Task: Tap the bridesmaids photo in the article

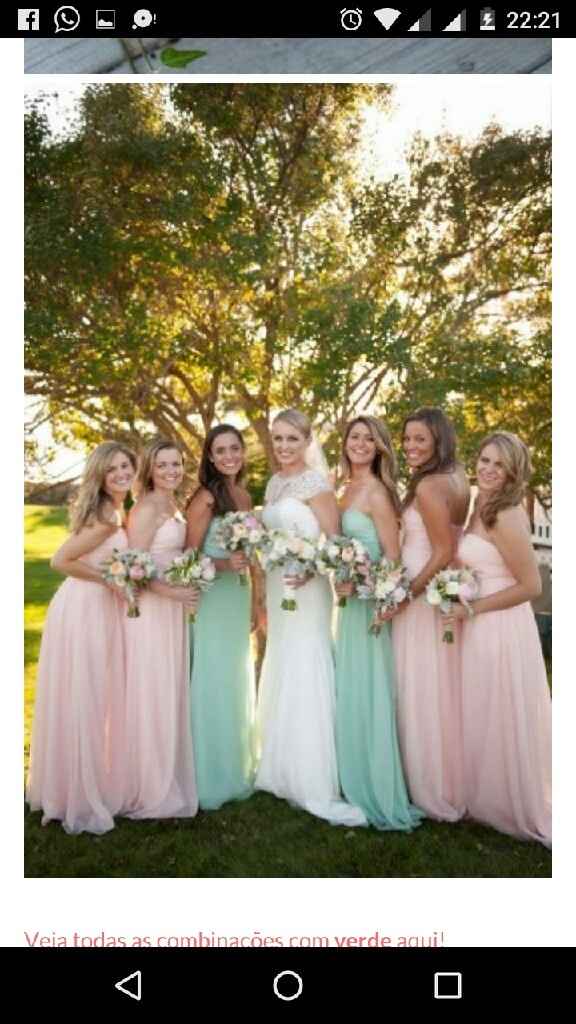Action: click(x=288, y=480)
